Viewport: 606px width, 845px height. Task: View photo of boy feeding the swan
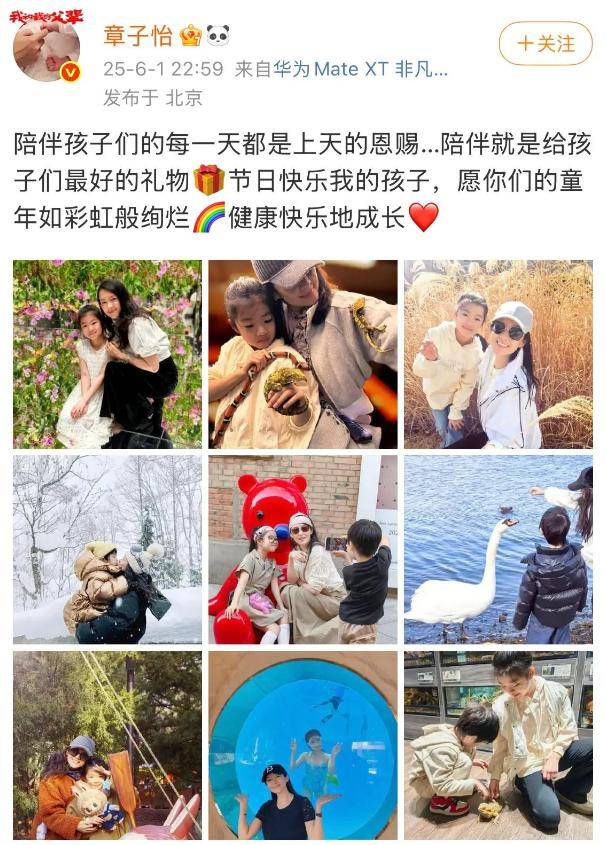tap(498, 549)
